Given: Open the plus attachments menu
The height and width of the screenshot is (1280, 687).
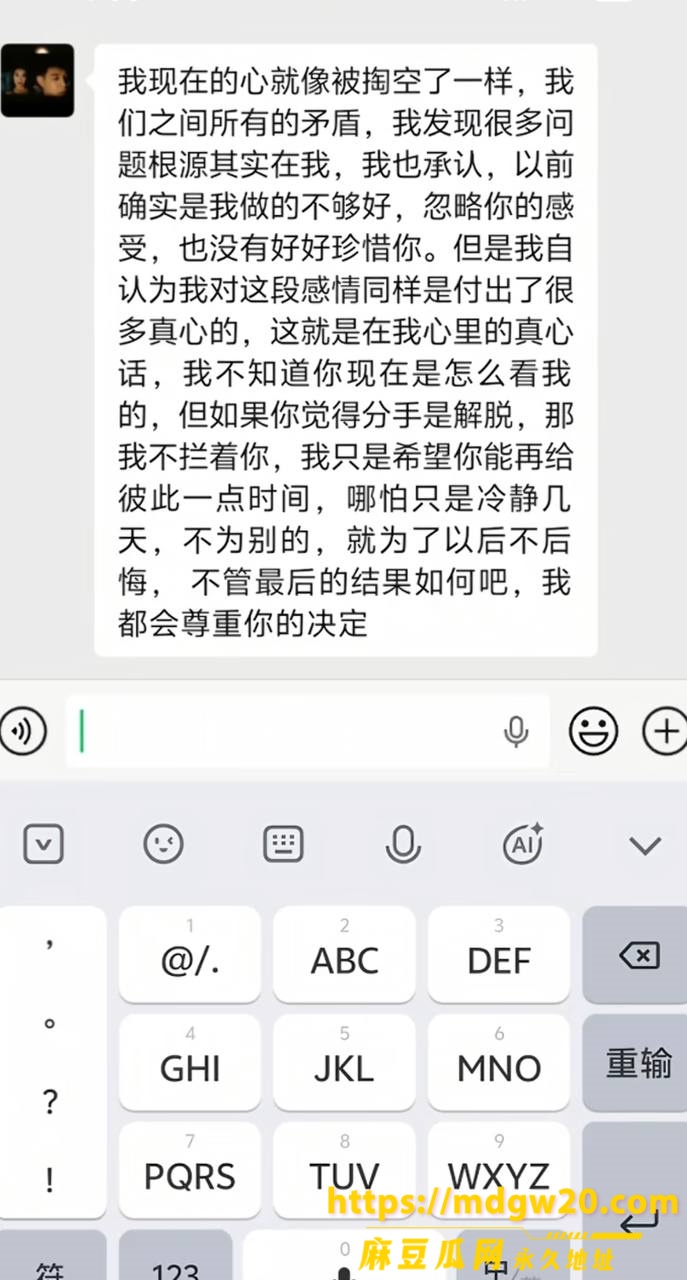Looking at the screenshot, I should coord(665,732).
